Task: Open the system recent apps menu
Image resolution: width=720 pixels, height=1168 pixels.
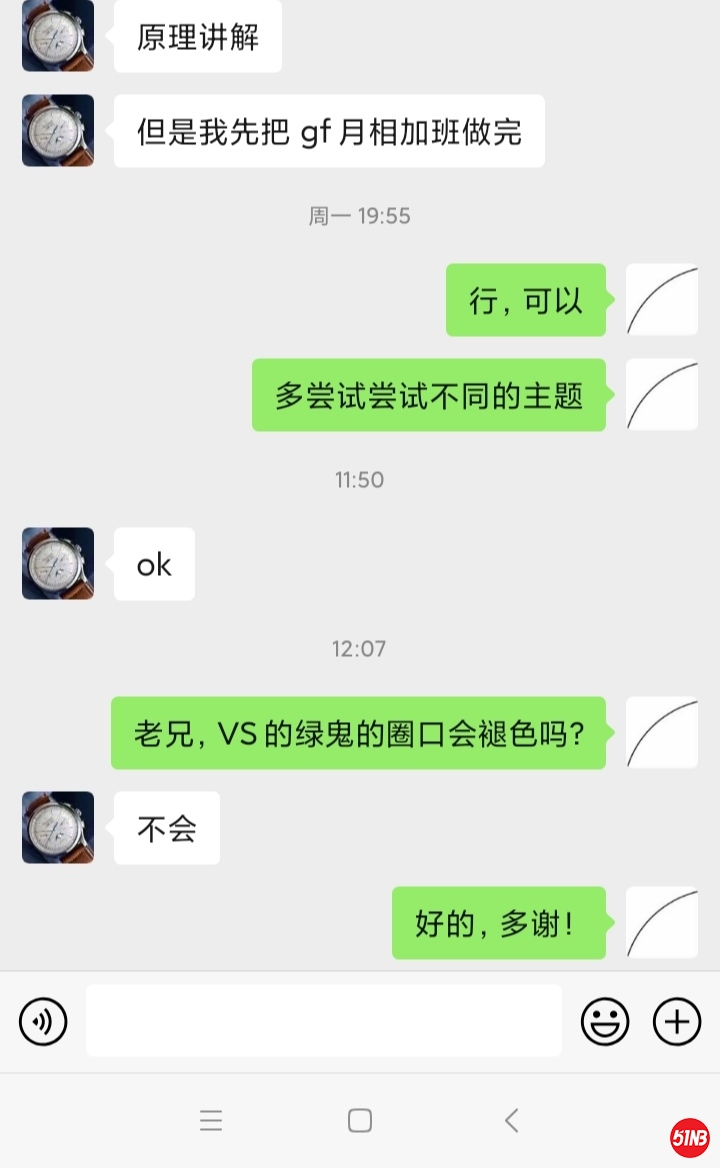Action: click(211, 1121)
